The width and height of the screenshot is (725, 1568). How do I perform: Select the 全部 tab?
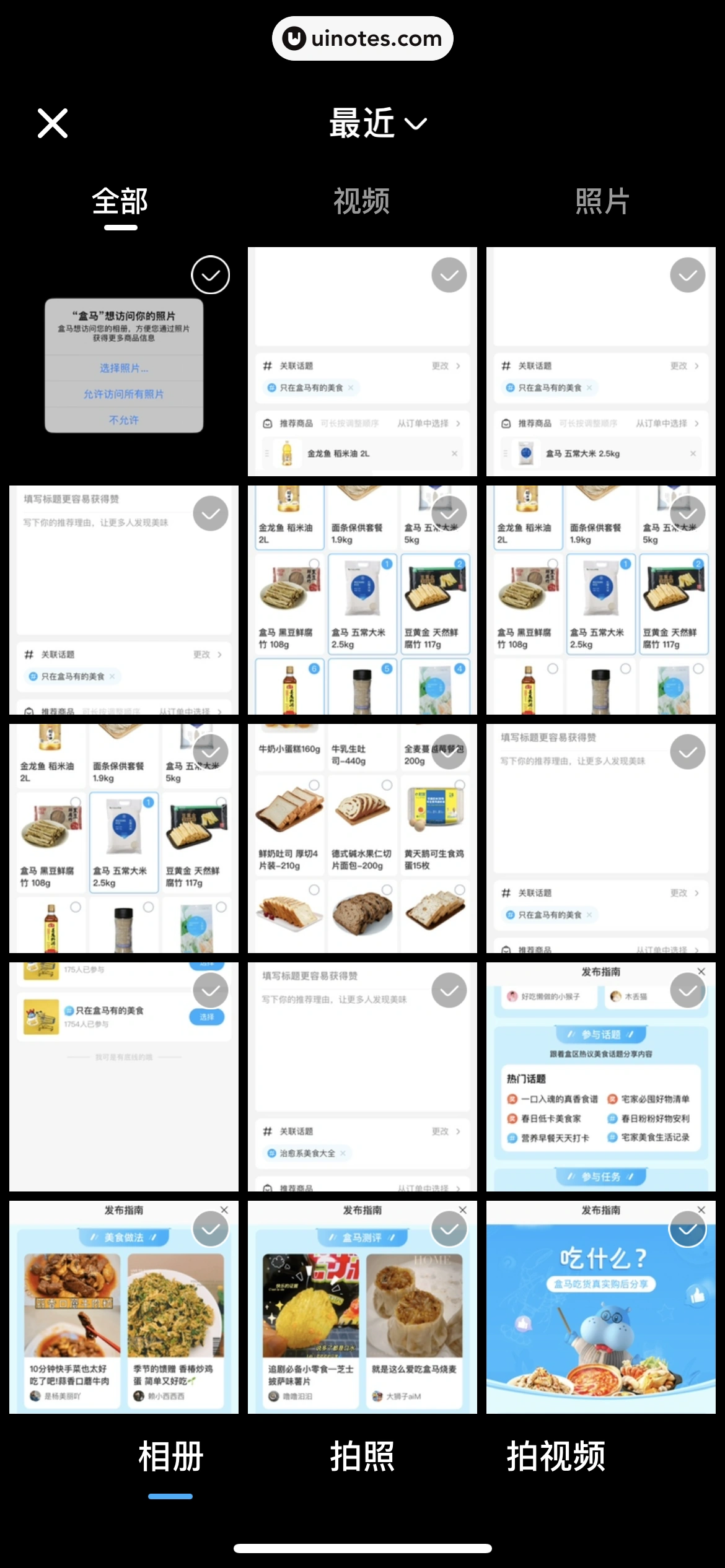[120, 200]
